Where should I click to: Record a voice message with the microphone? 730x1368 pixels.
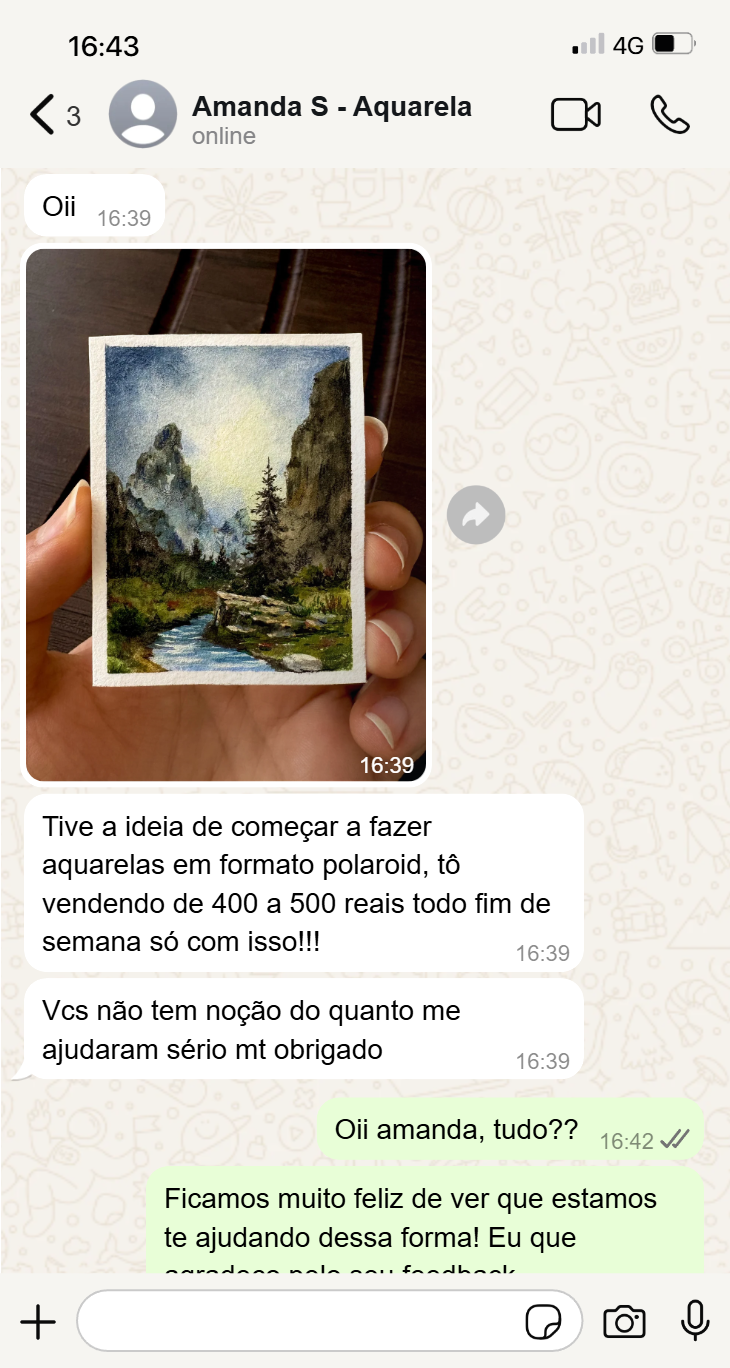(695, 1322)
